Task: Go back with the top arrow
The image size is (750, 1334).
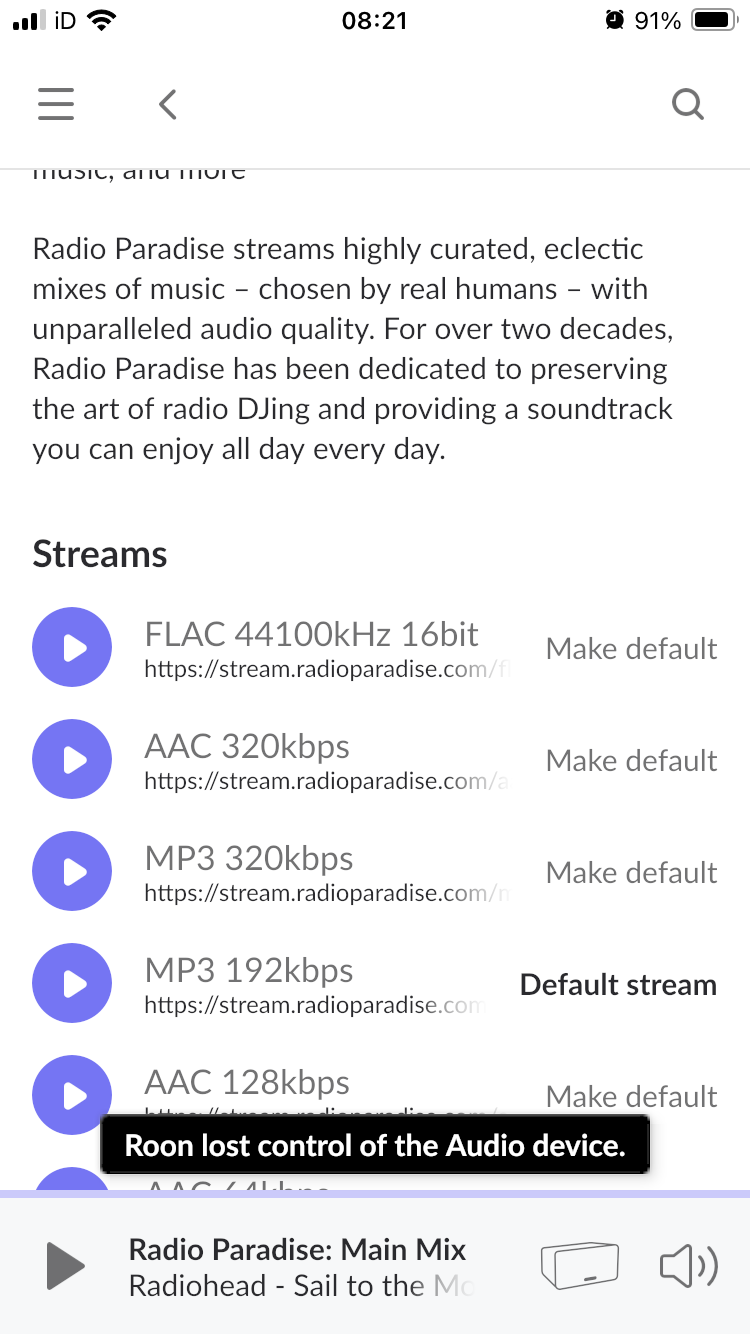Action: [168, 104]
